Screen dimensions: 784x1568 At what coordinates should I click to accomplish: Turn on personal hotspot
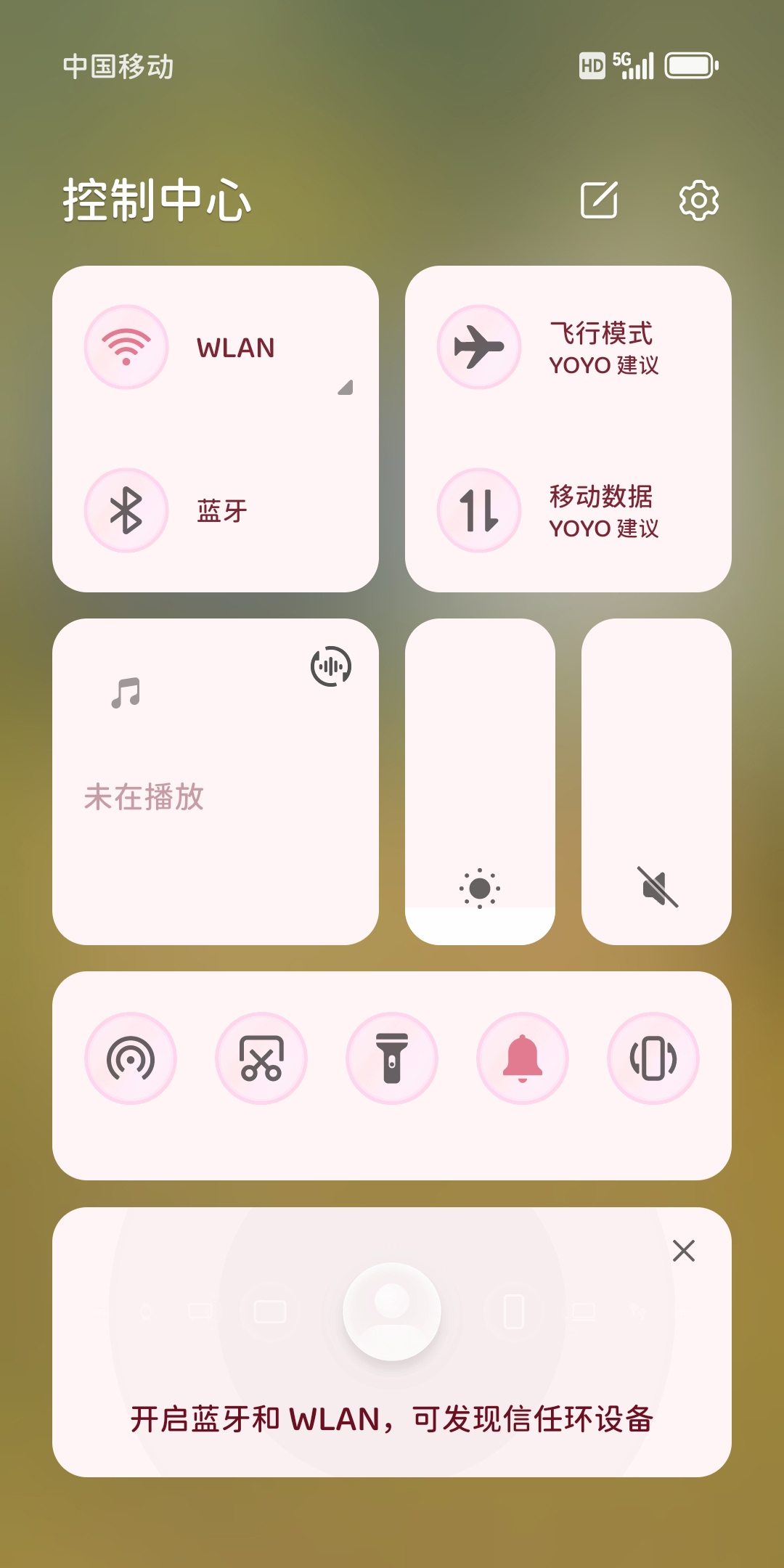[x=131, y=1058]
